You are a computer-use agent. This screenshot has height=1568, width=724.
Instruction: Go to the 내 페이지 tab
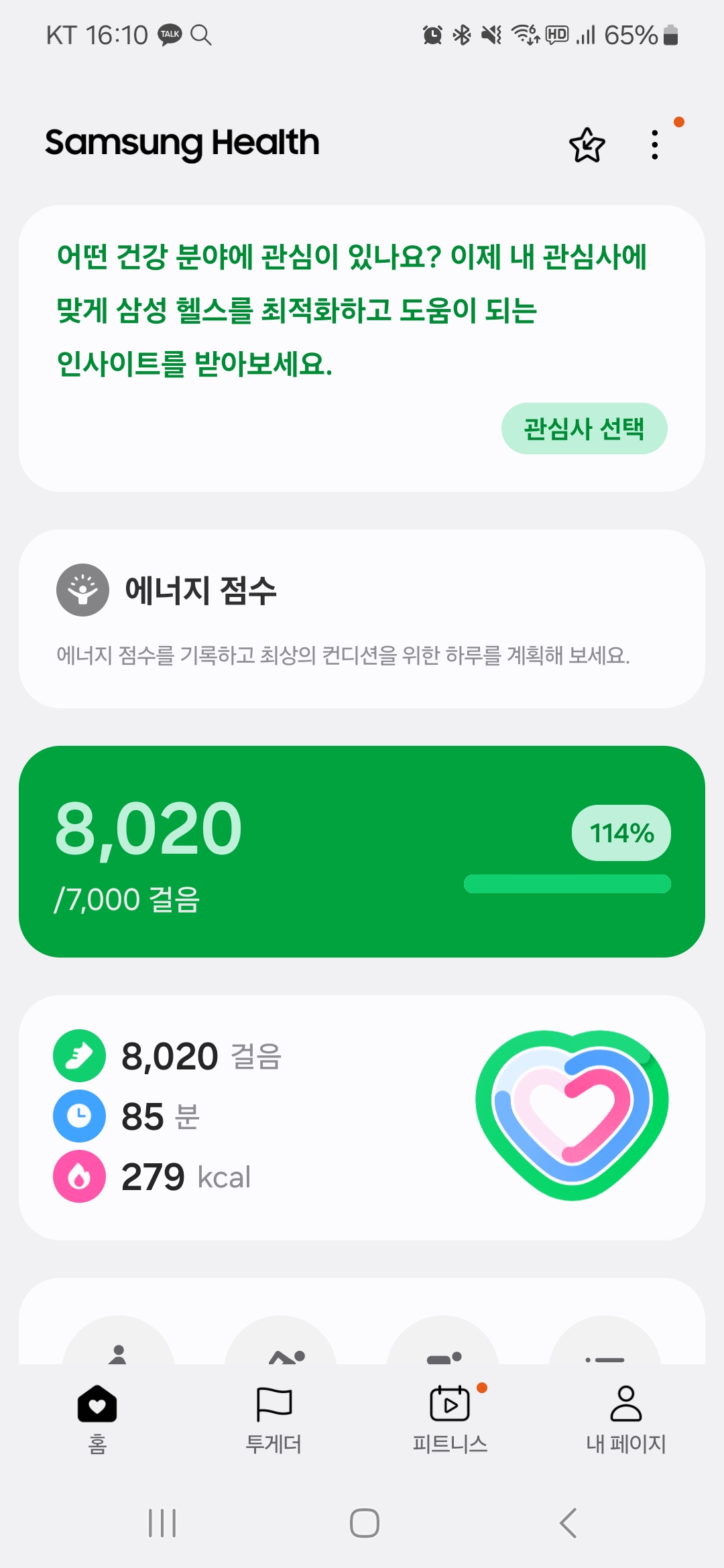626,1418
